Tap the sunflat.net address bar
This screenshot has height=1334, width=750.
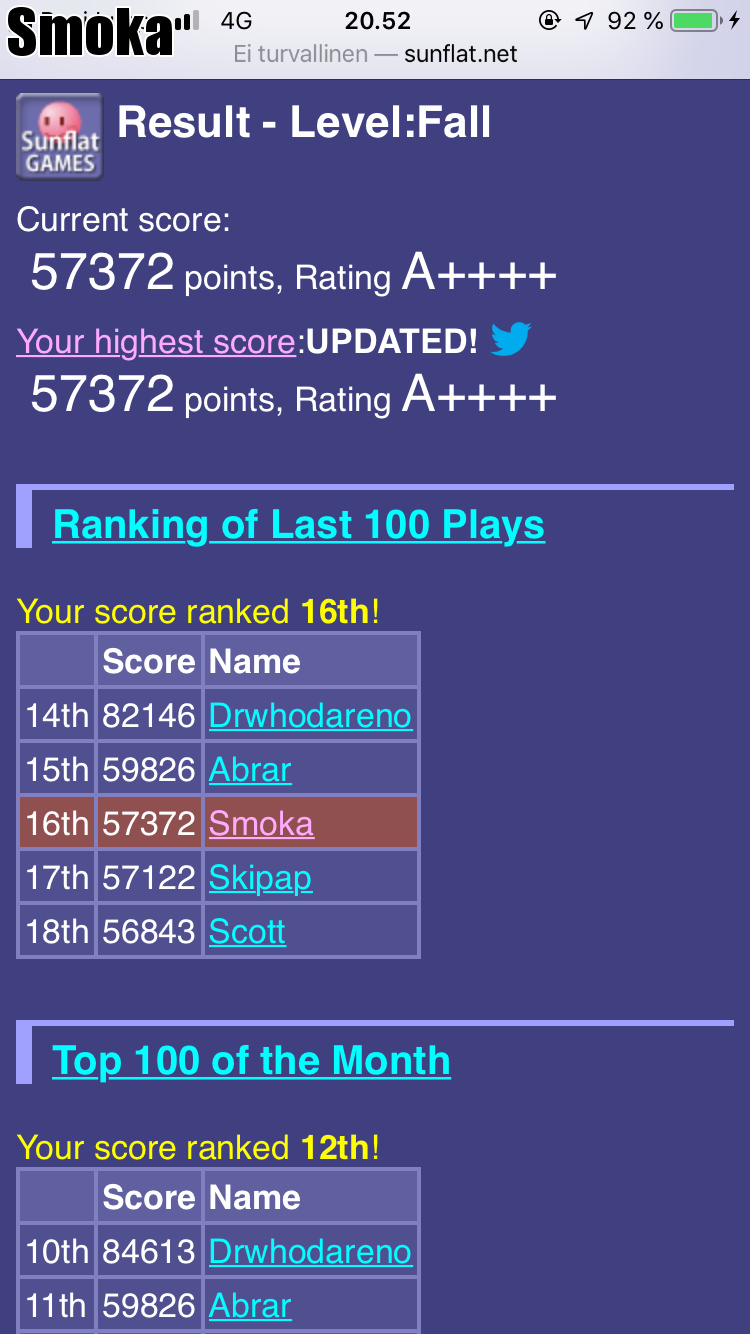376,54
